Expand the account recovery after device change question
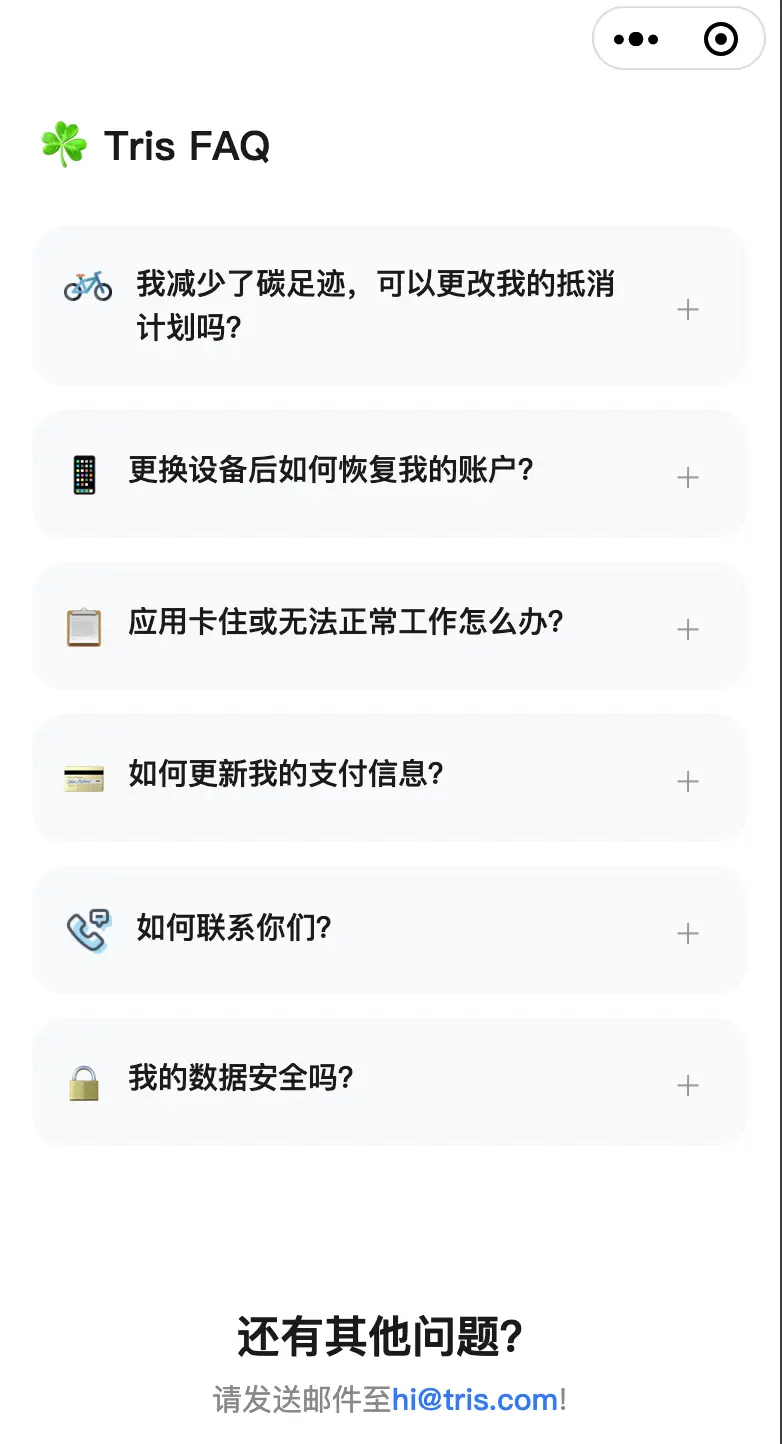This screenshot has width=782, height=1444. pyautogui.click(x=687, y=477)
